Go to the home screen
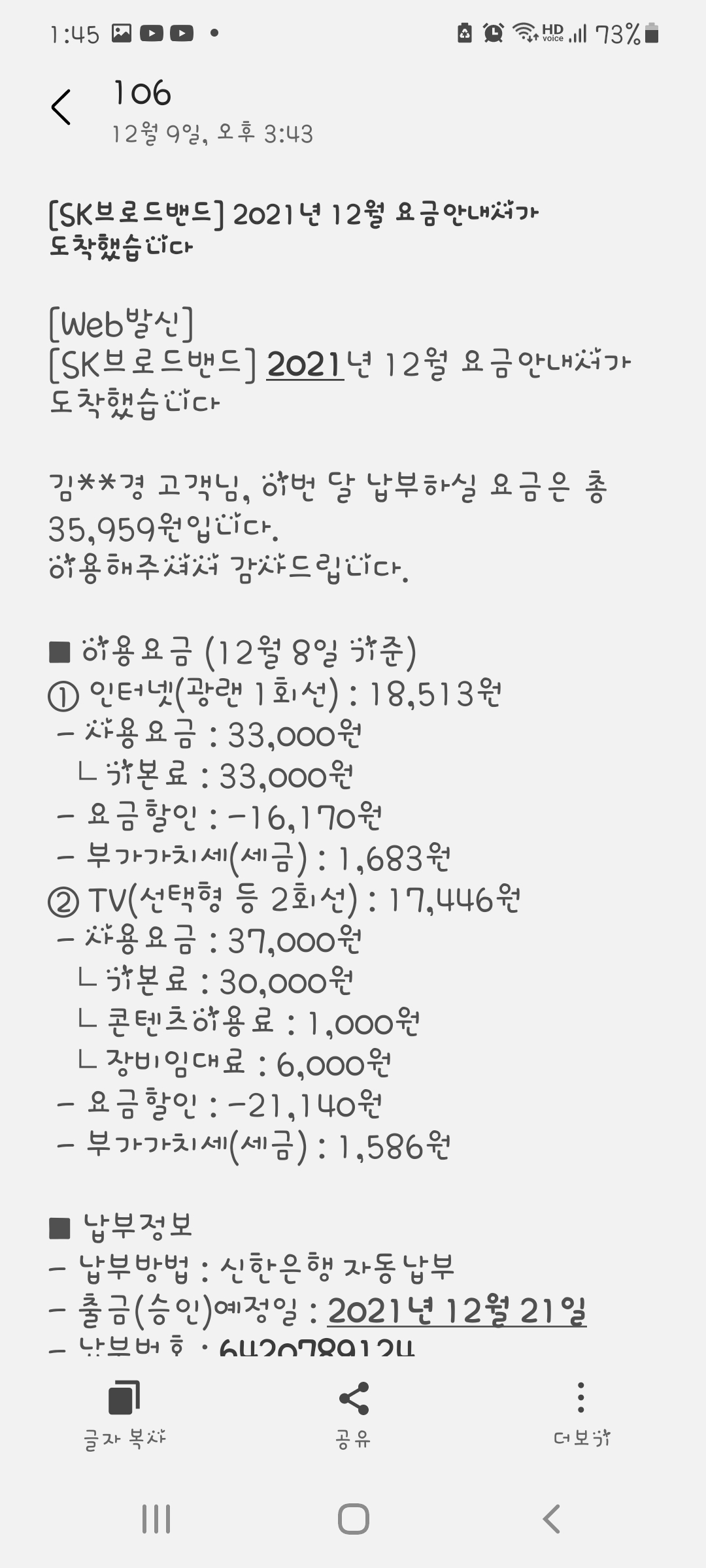706x1568 pixels. (x=353, y=1518)
